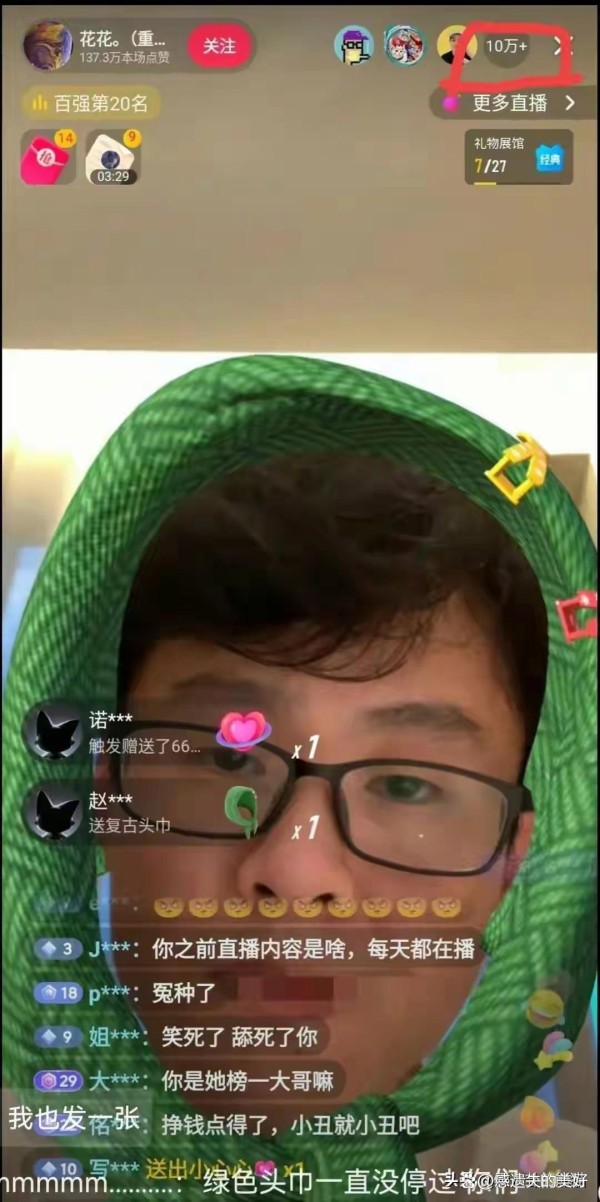Open the lucky bag with 03:29 countdown
The image size is (600, 1202).
(x=113, y=158)
